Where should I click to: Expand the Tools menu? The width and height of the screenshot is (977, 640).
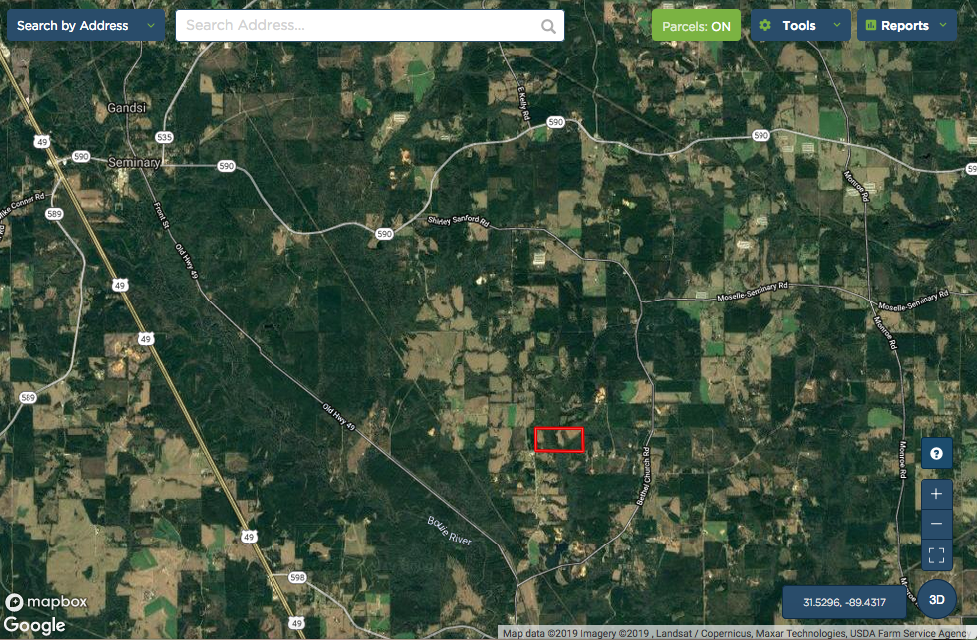(800, 26)
